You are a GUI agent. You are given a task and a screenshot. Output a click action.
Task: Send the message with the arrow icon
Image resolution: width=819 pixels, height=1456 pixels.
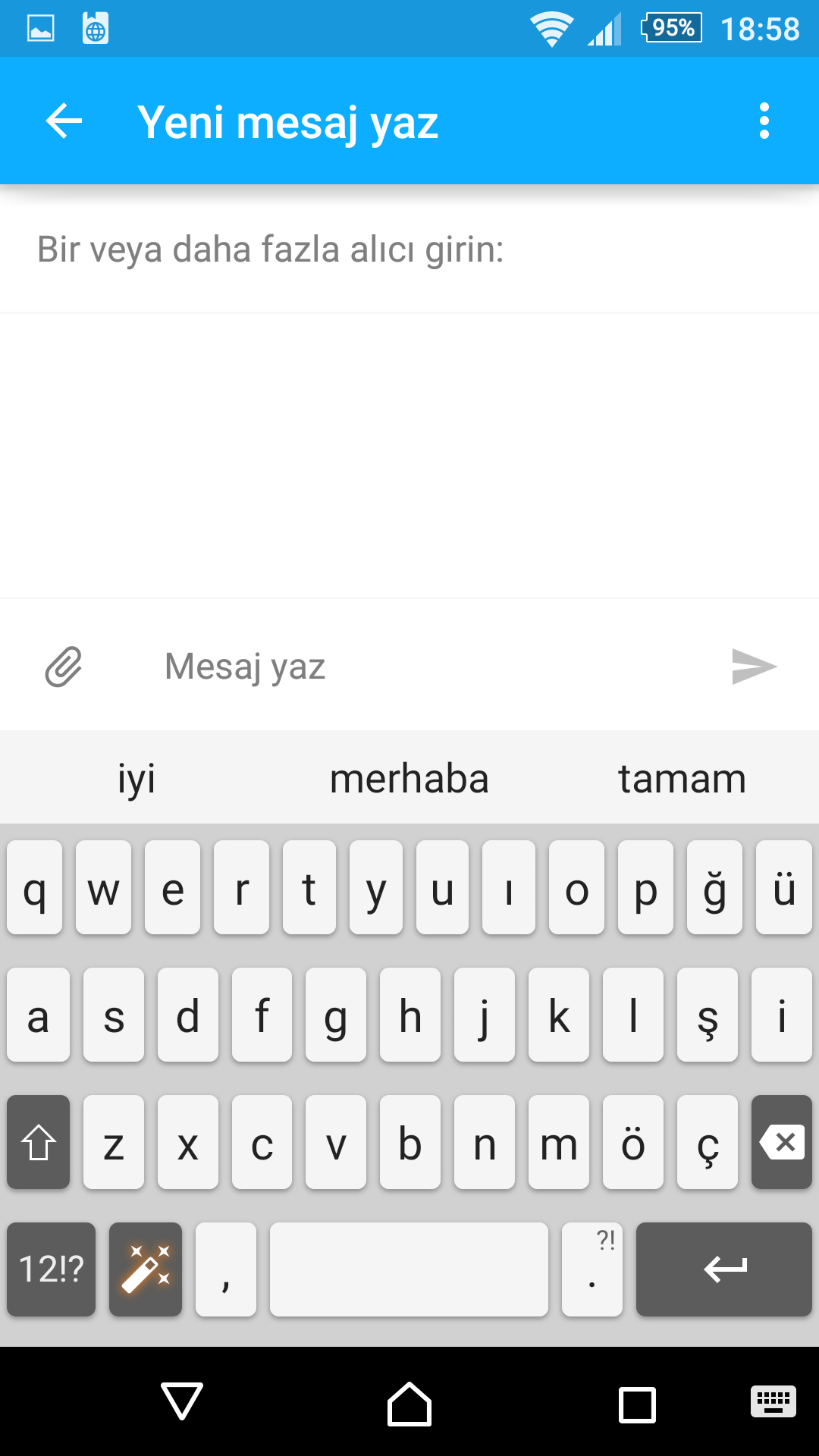coord(754,667)
